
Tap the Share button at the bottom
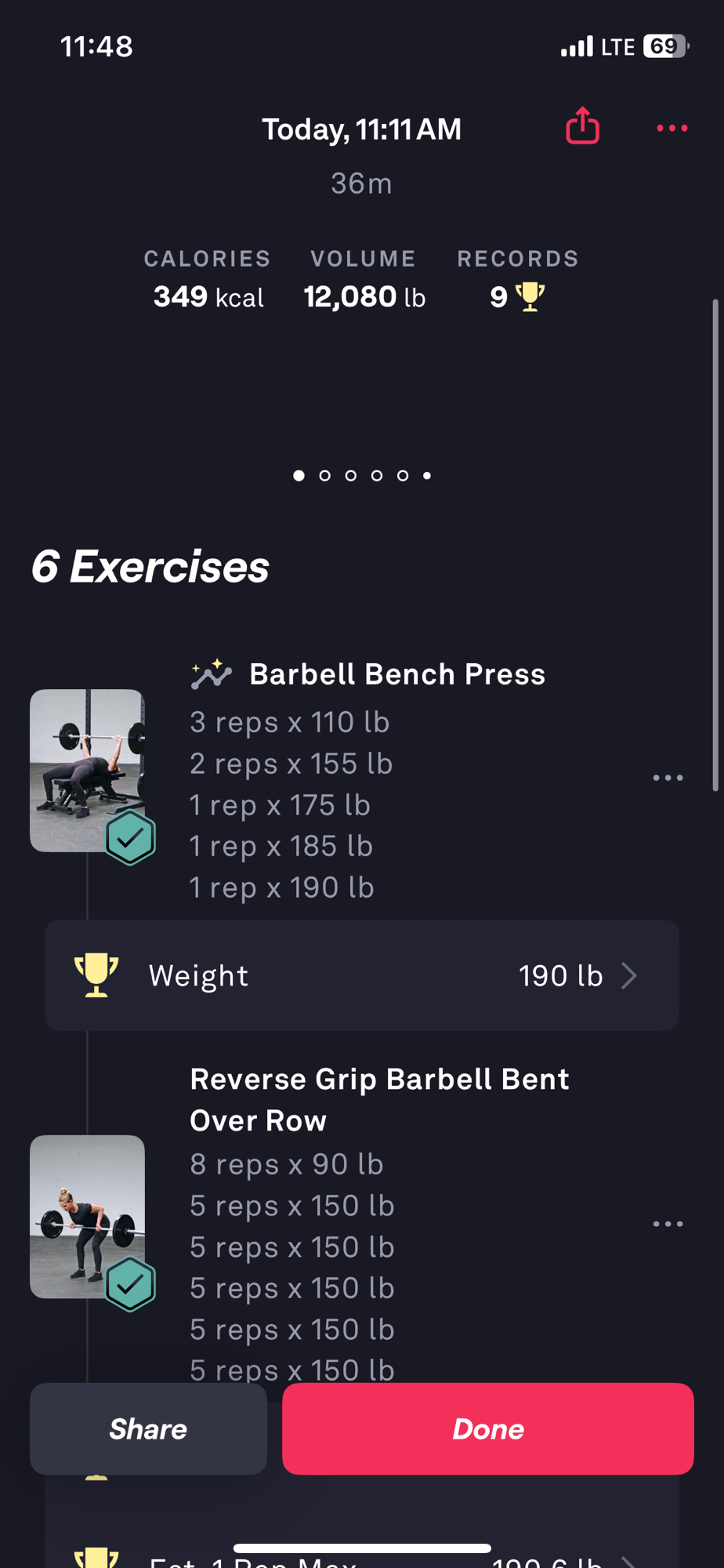click(x=148, y=1428)
